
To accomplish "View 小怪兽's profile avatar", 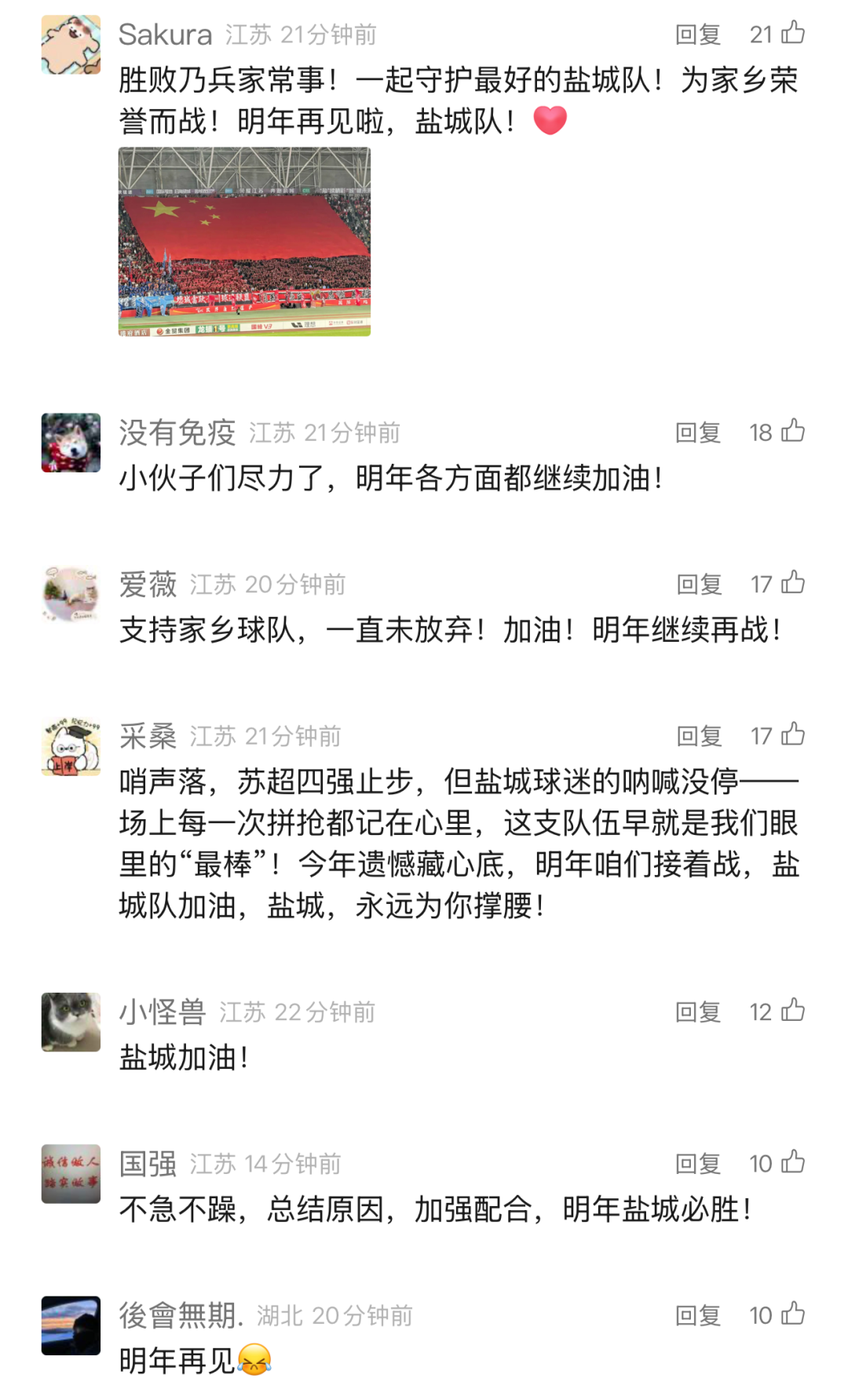I will tap(71, 1022).
